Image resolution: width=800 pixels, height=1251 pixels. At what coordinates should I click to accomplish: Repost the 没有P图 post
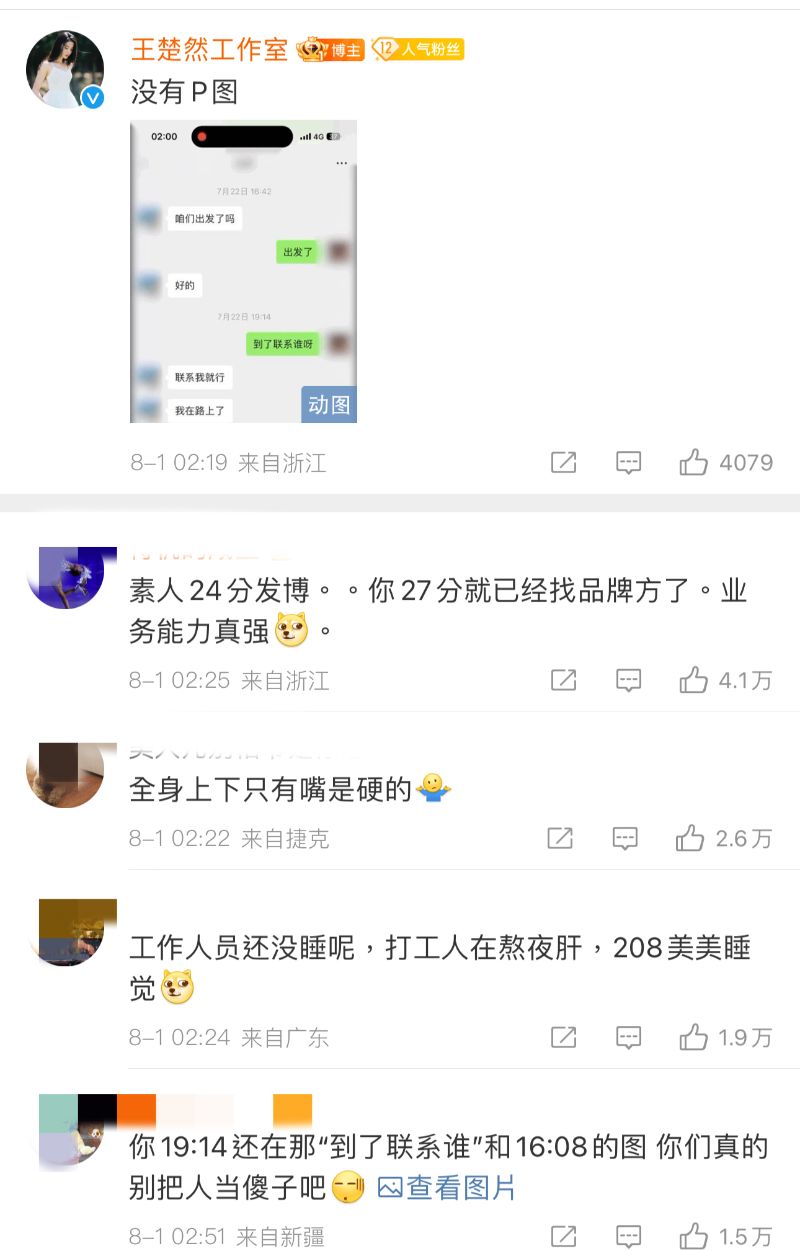click(564, 462)
